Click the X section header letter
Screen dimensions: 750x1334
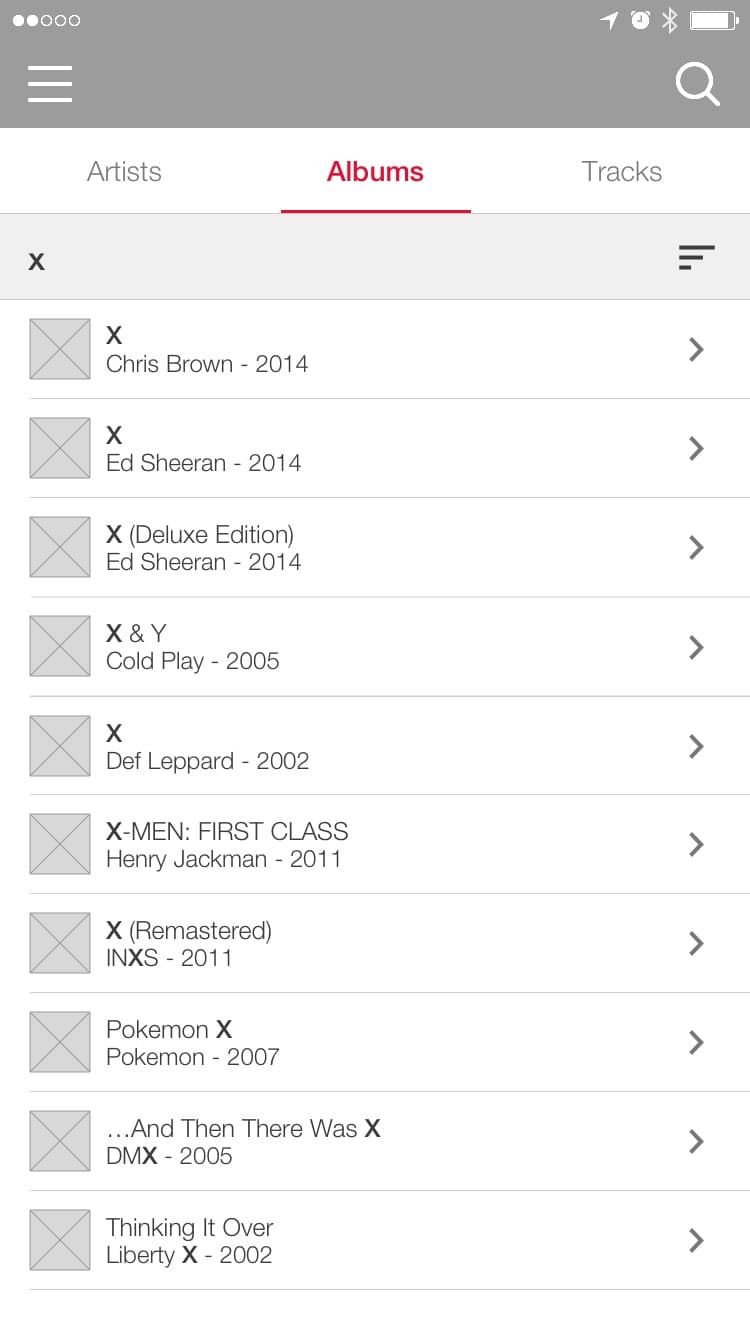(x=36, y=260)
